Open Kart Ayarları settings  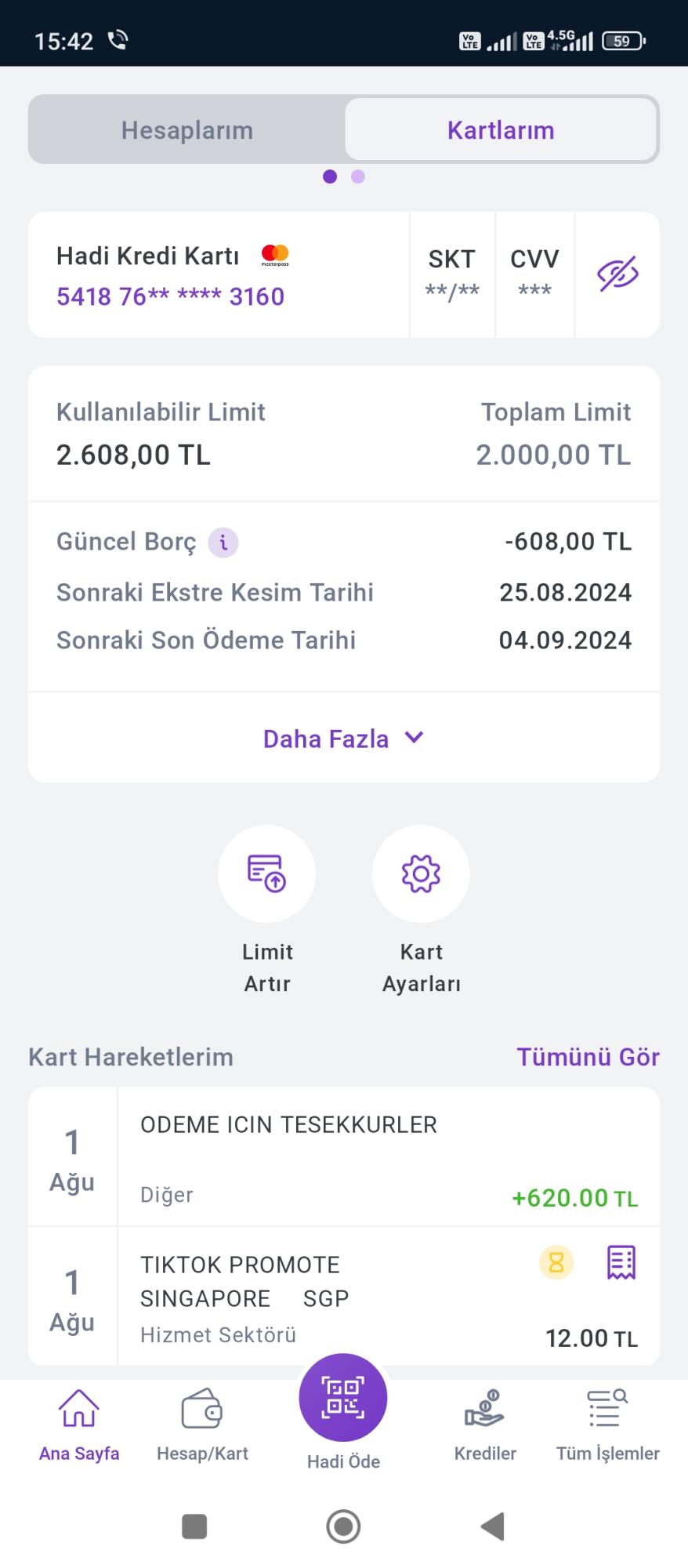pos(422,874)
